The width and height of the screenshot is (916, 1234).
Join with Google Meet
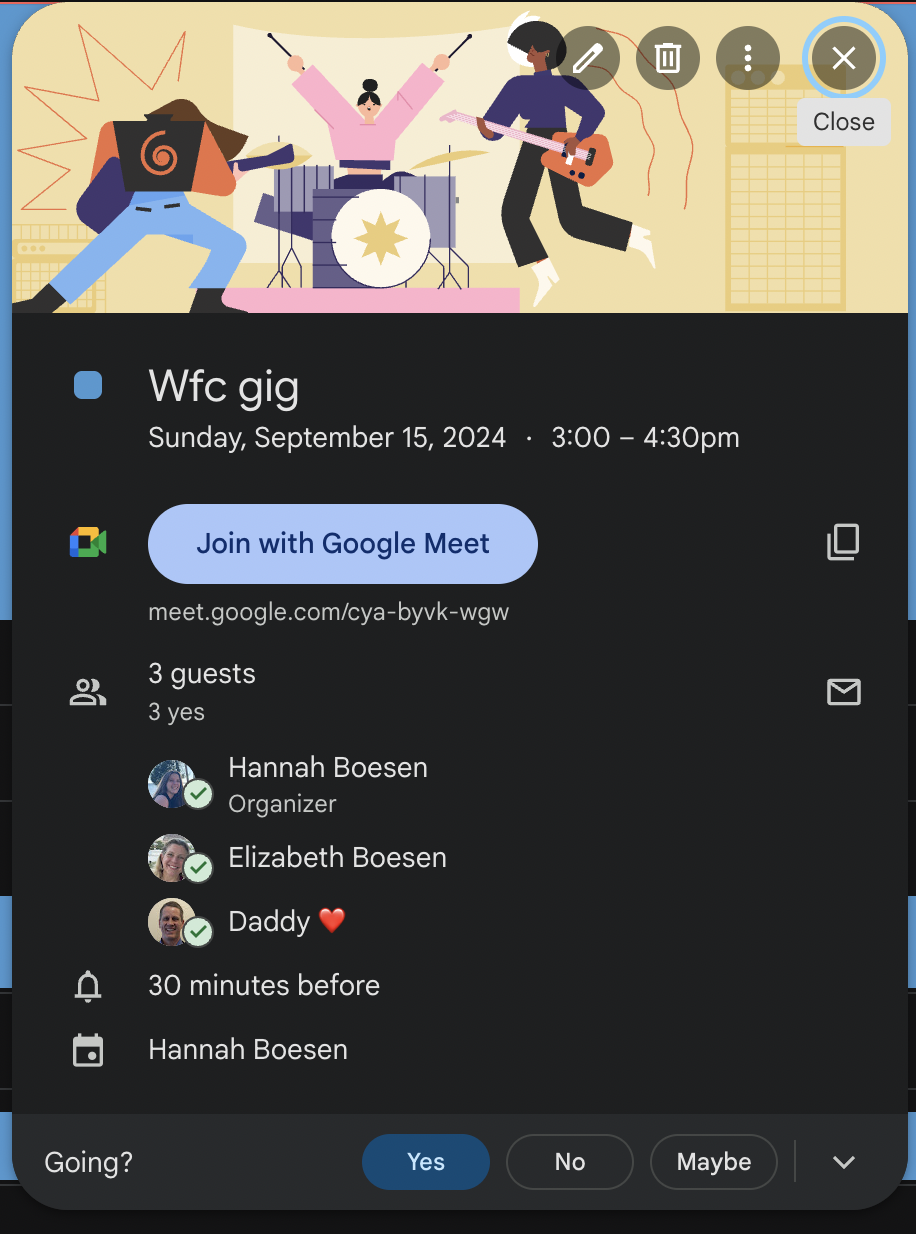pyautogui.click(x=343, y=544)
